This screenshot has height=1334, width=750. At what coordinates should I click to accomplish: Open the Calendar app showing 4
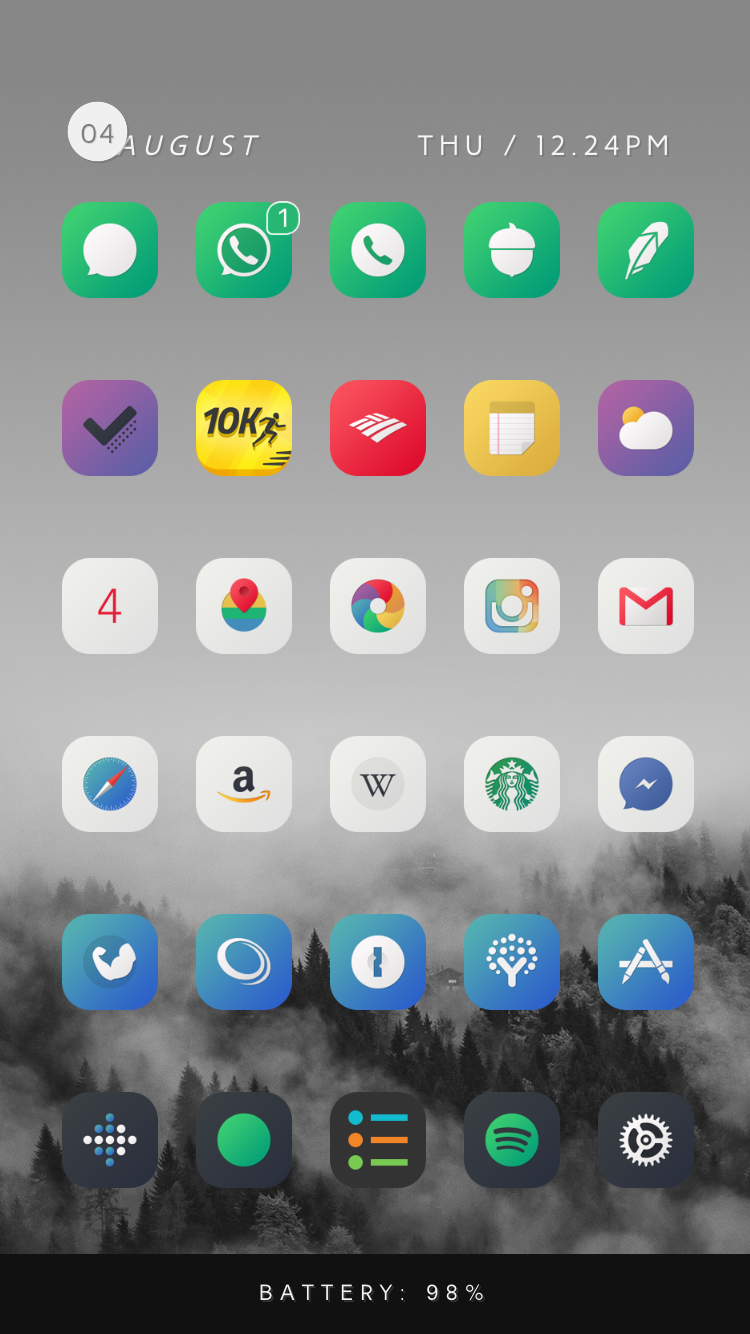pyautogui.click(x=110, y=606)
